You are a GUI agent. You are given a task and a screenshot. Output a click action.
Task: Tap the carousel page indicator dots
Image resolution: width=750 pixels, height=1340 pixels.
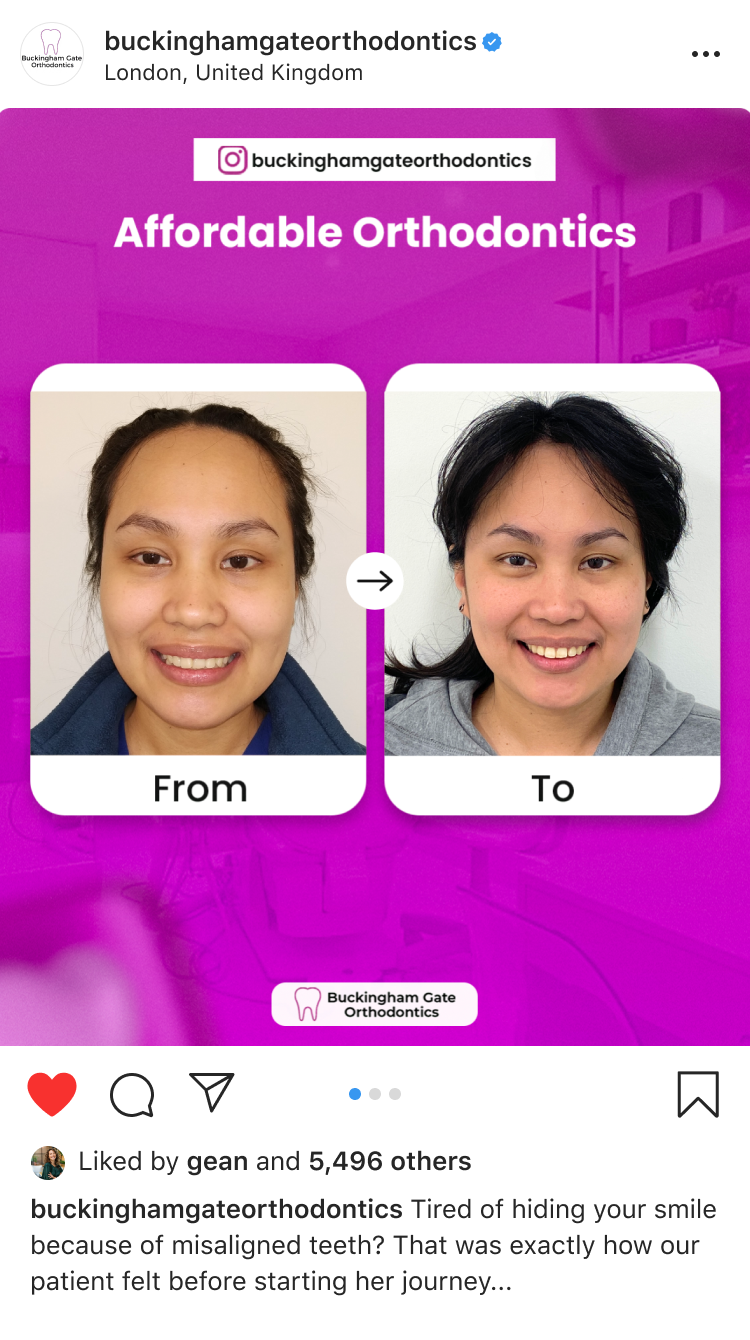coord(375,1094)
